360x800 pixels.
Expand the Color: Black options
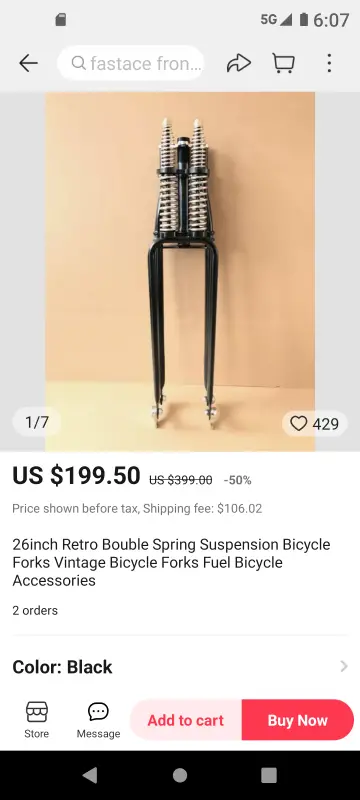180,667
